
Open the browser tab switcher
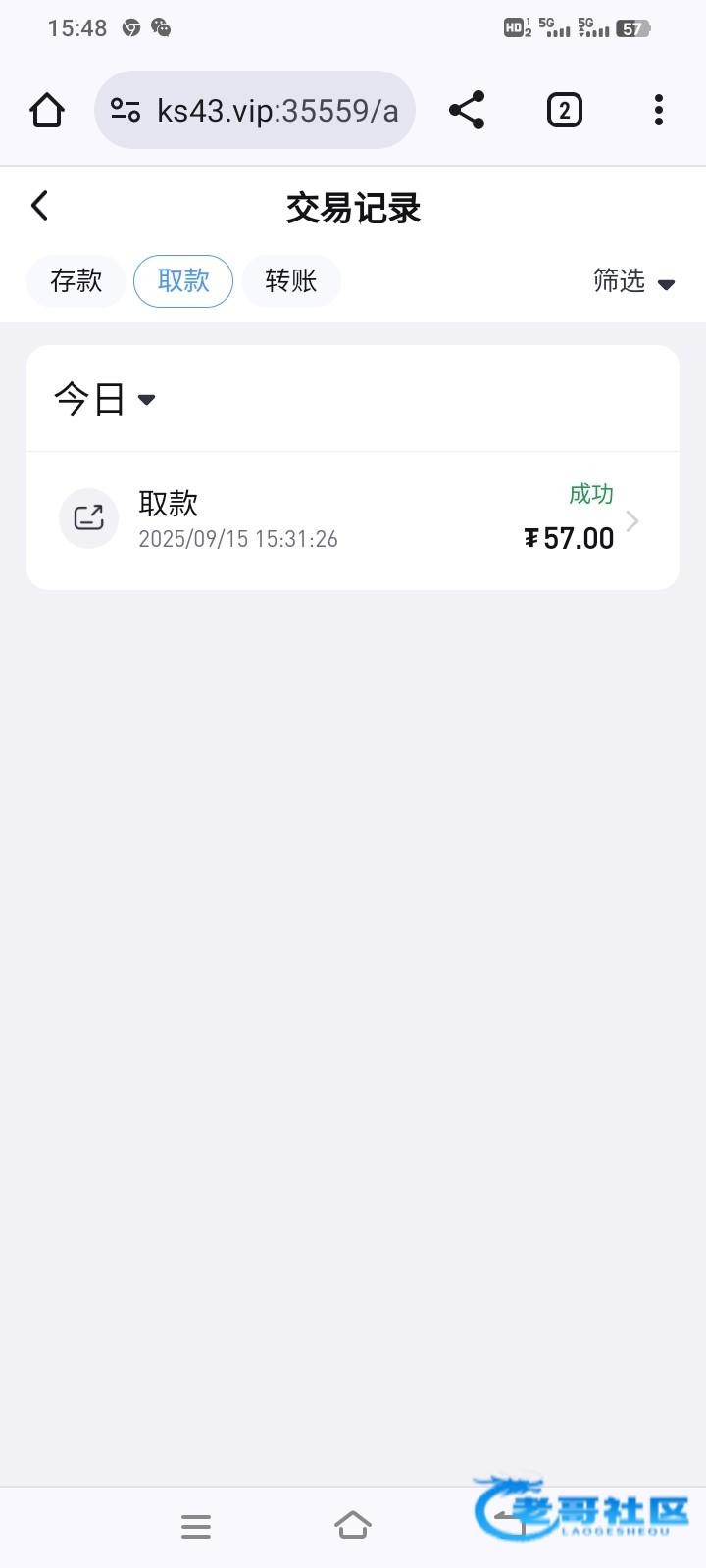point(564,110)
